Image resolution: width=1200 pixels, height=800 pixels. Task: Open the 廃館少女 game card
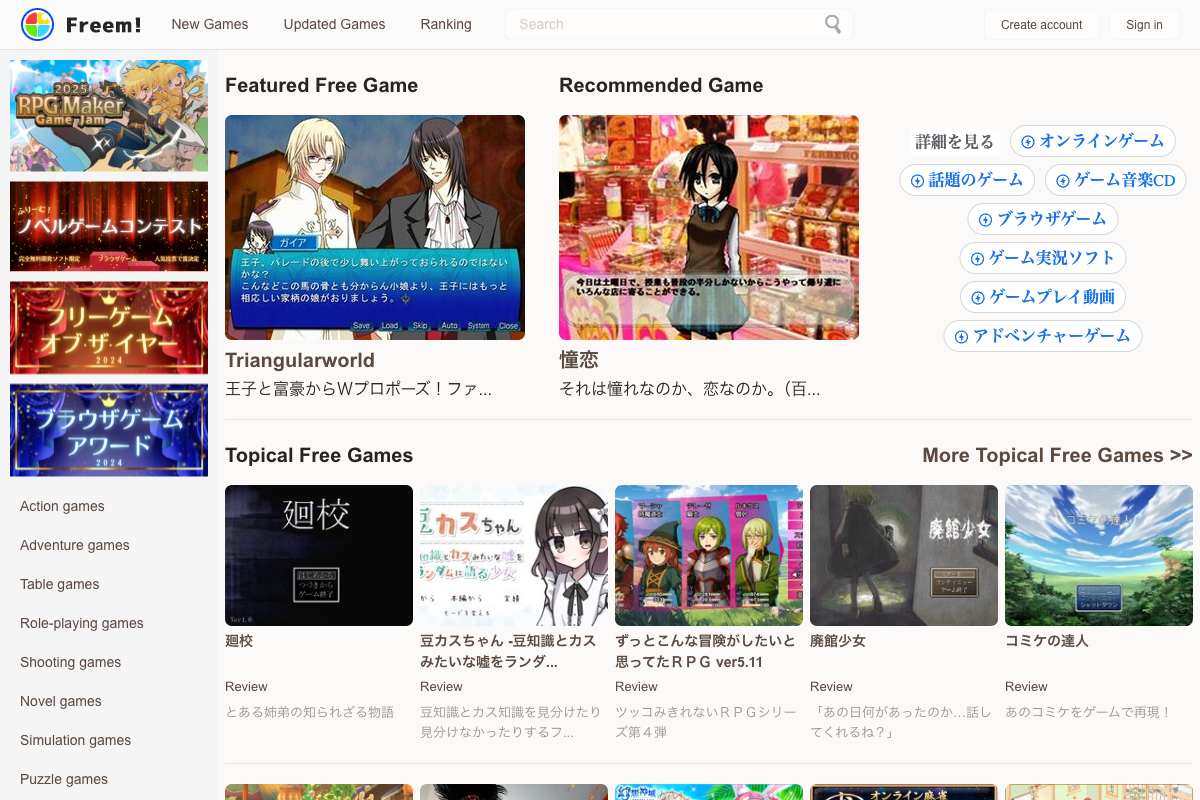pos(903,555)
